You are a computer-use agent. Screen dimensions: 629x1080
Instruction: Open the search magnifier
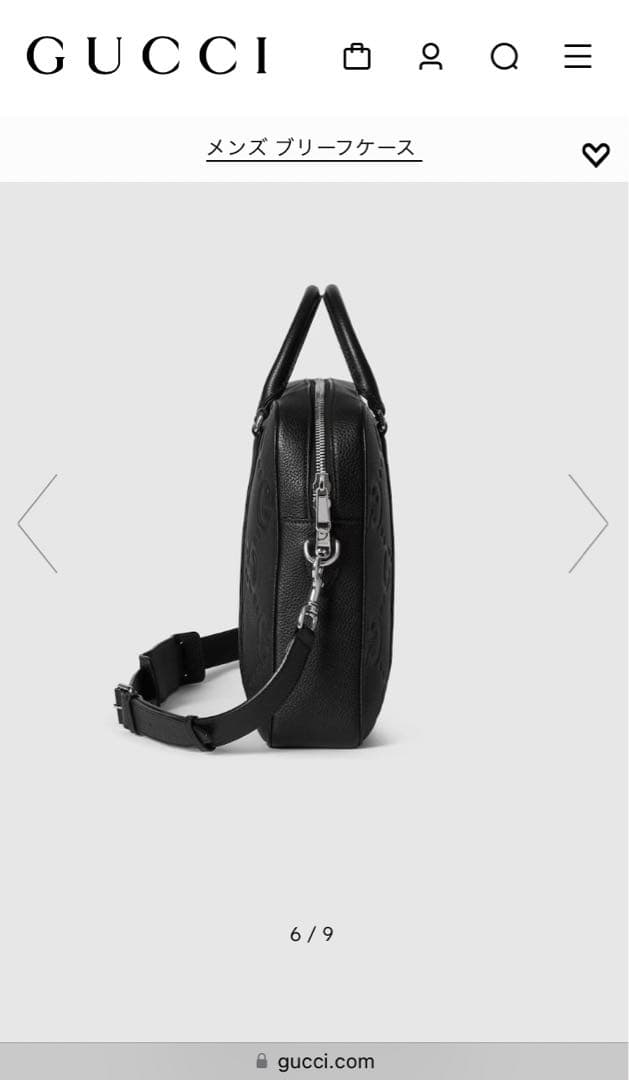tap(504, 56)
